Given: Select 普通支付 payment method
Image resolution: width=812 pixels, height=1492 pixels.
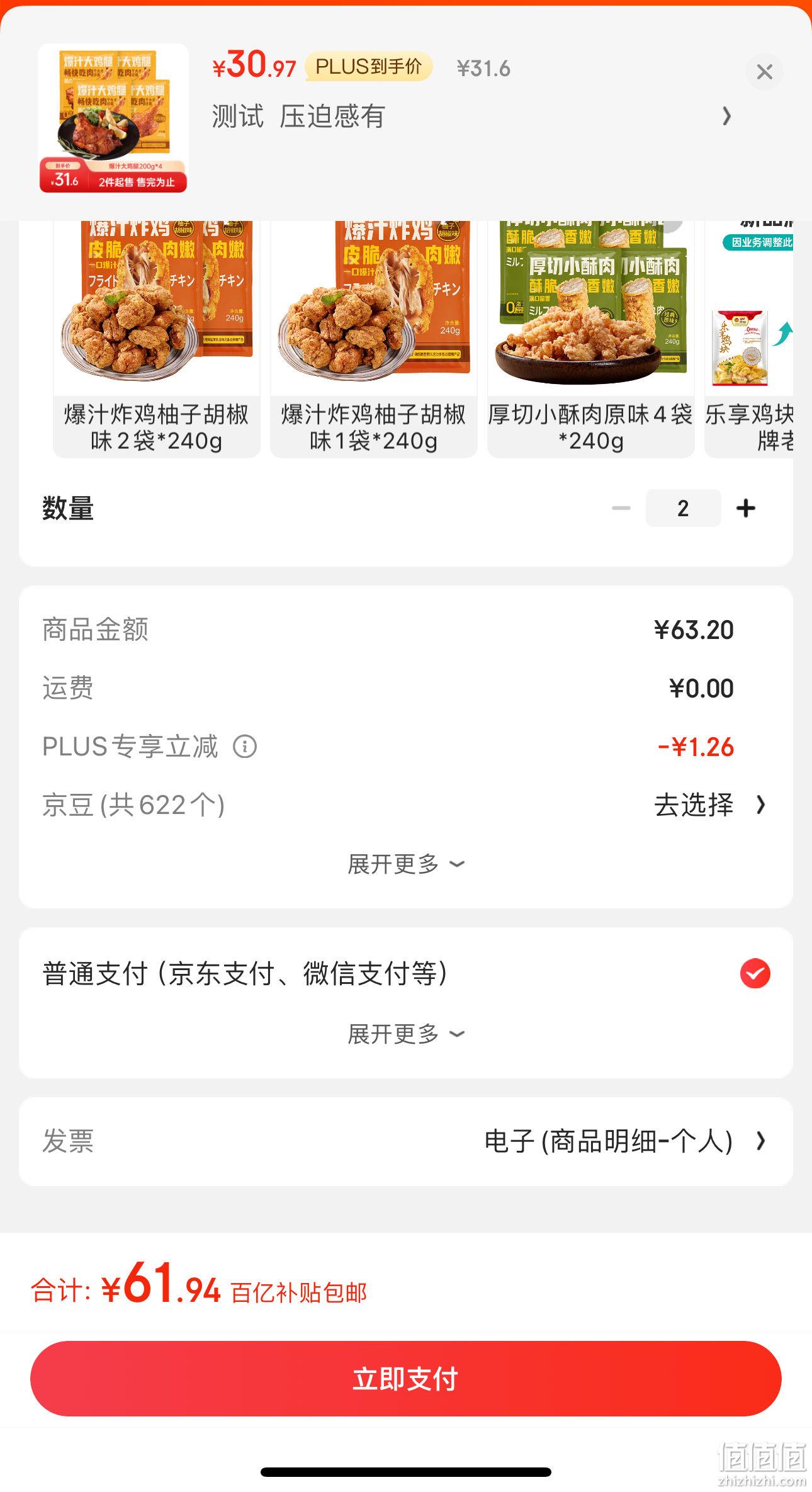Looking at the screenshot, I should click(x=406, y=974).
